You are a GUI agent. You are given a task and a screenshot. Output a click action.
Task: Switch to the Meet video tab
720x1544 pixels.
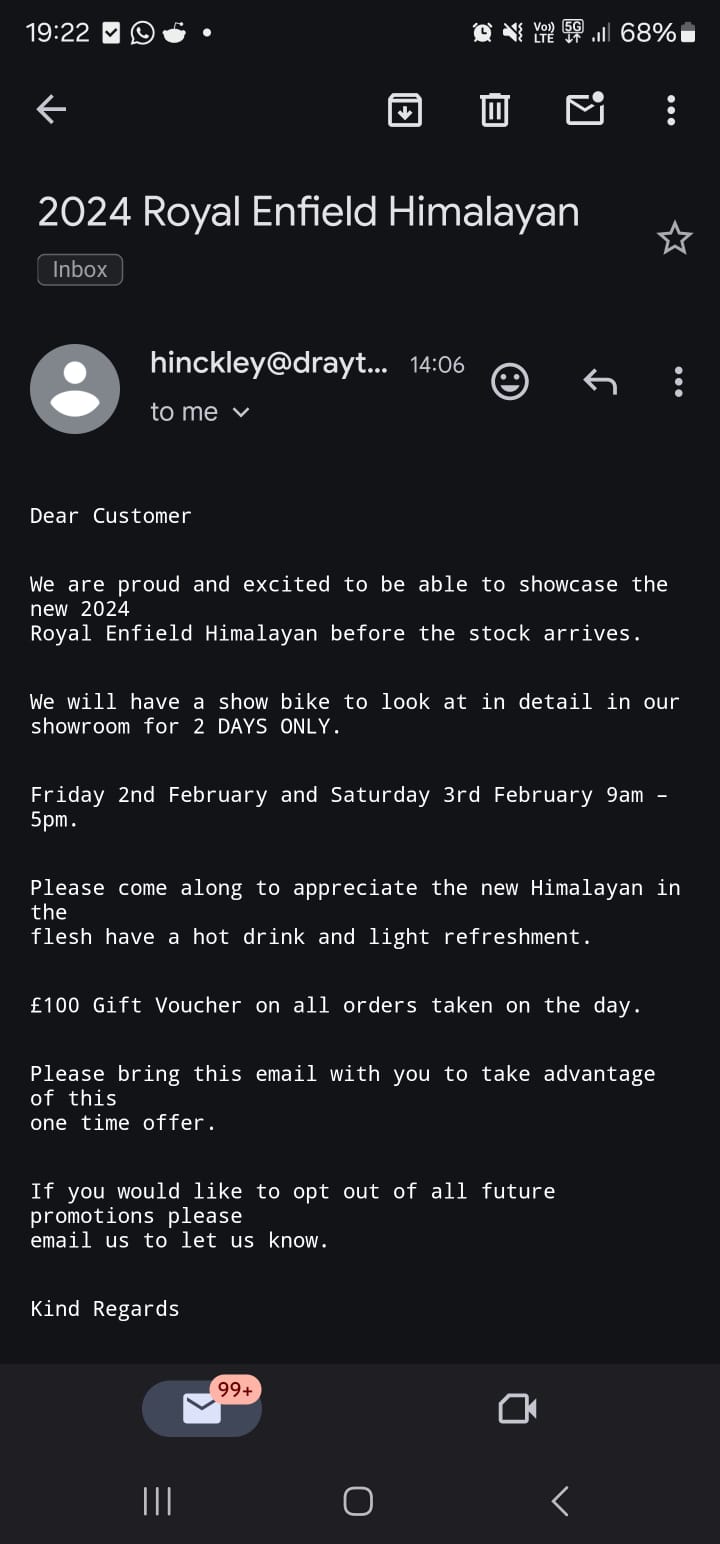click(x=517, y=1409)
